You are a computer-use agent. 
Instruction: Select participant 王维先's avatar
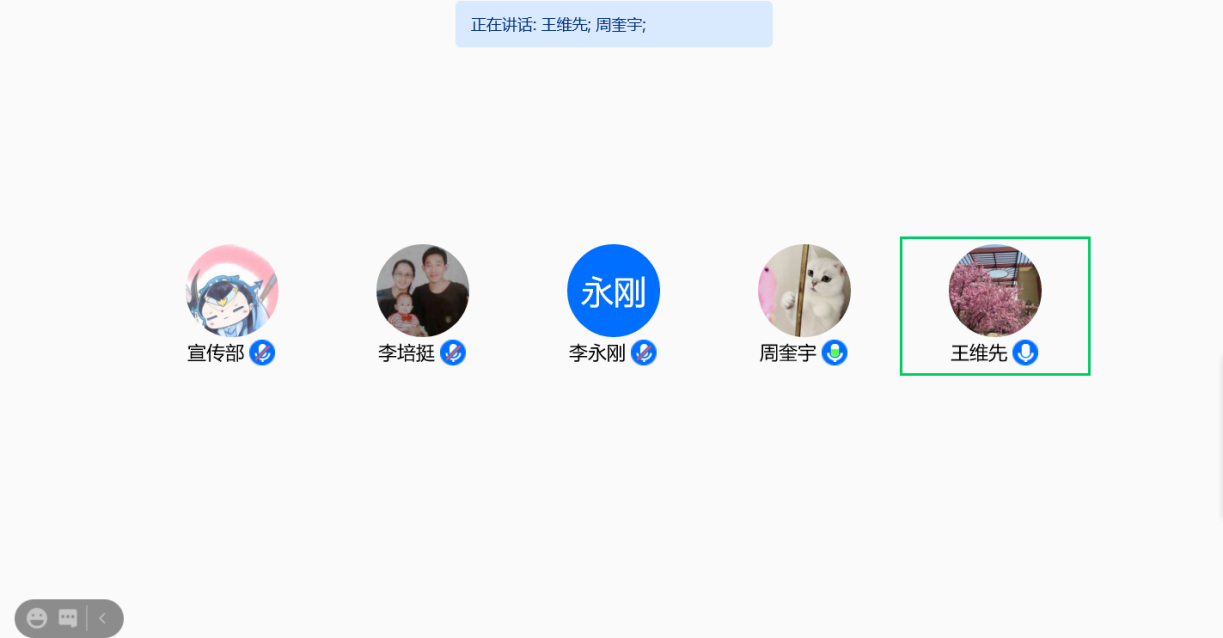coord(994,290)
